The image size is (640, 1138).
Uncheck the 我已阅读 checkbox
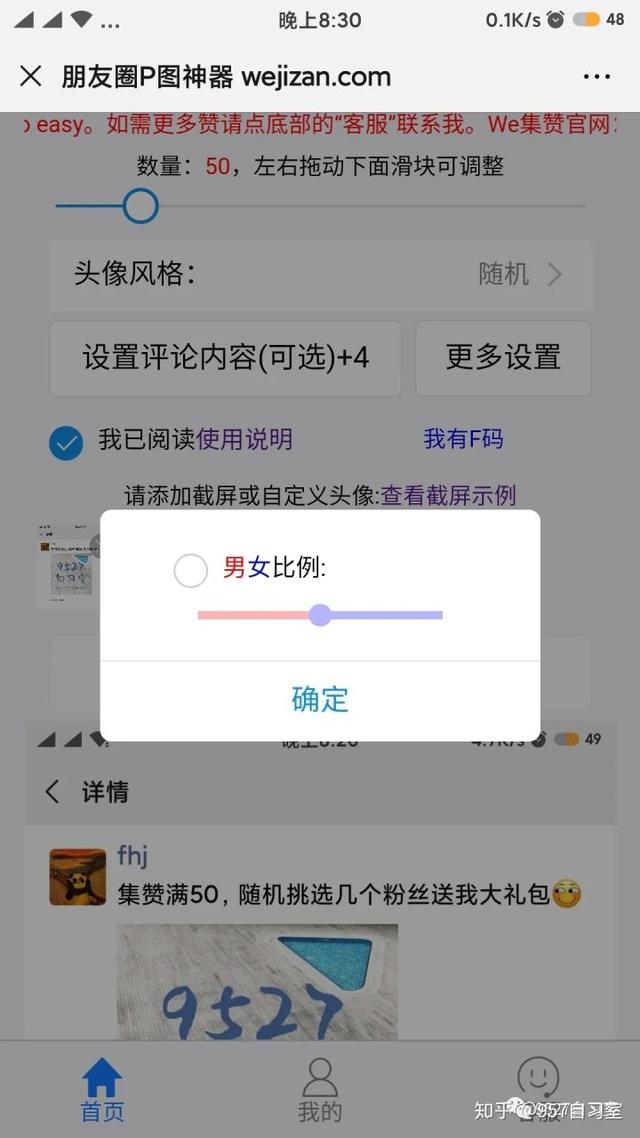click(x=66, y=442)
